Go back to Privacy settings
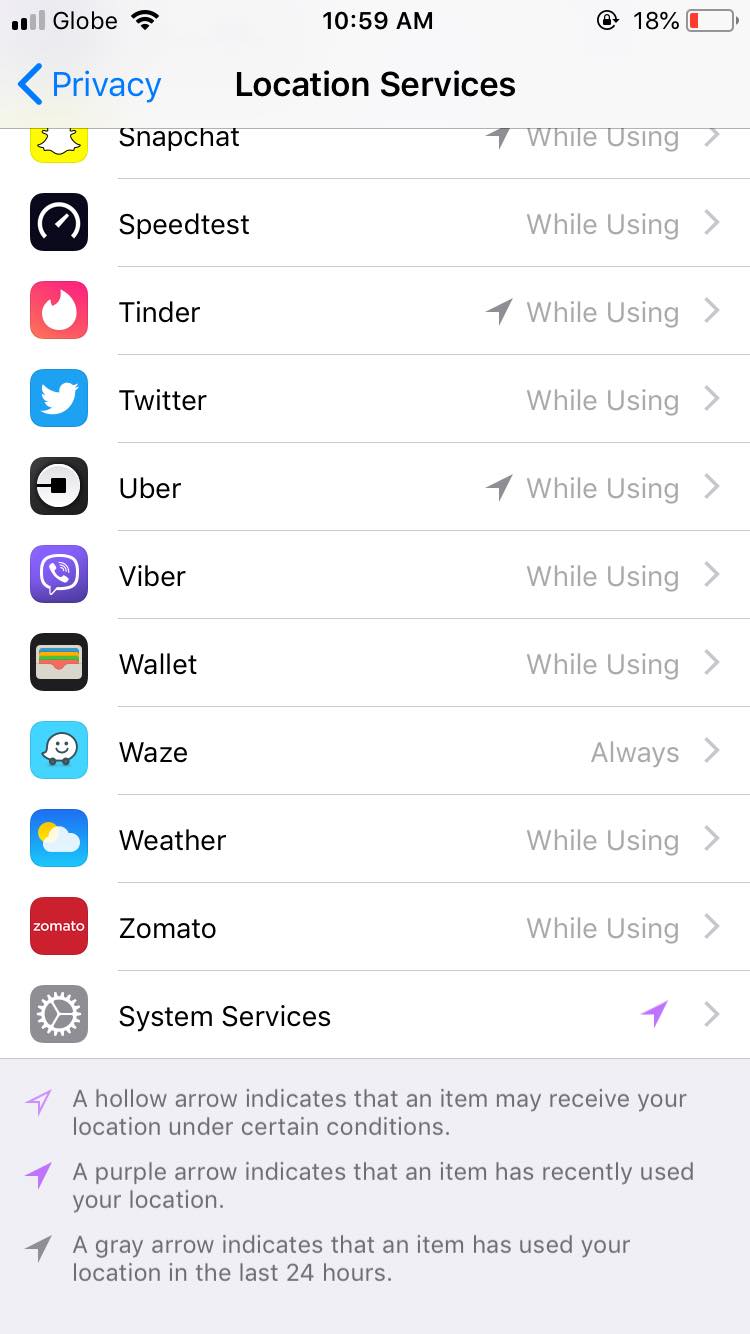This screenshot has height=1334, width=750. [x=90, y=85]
